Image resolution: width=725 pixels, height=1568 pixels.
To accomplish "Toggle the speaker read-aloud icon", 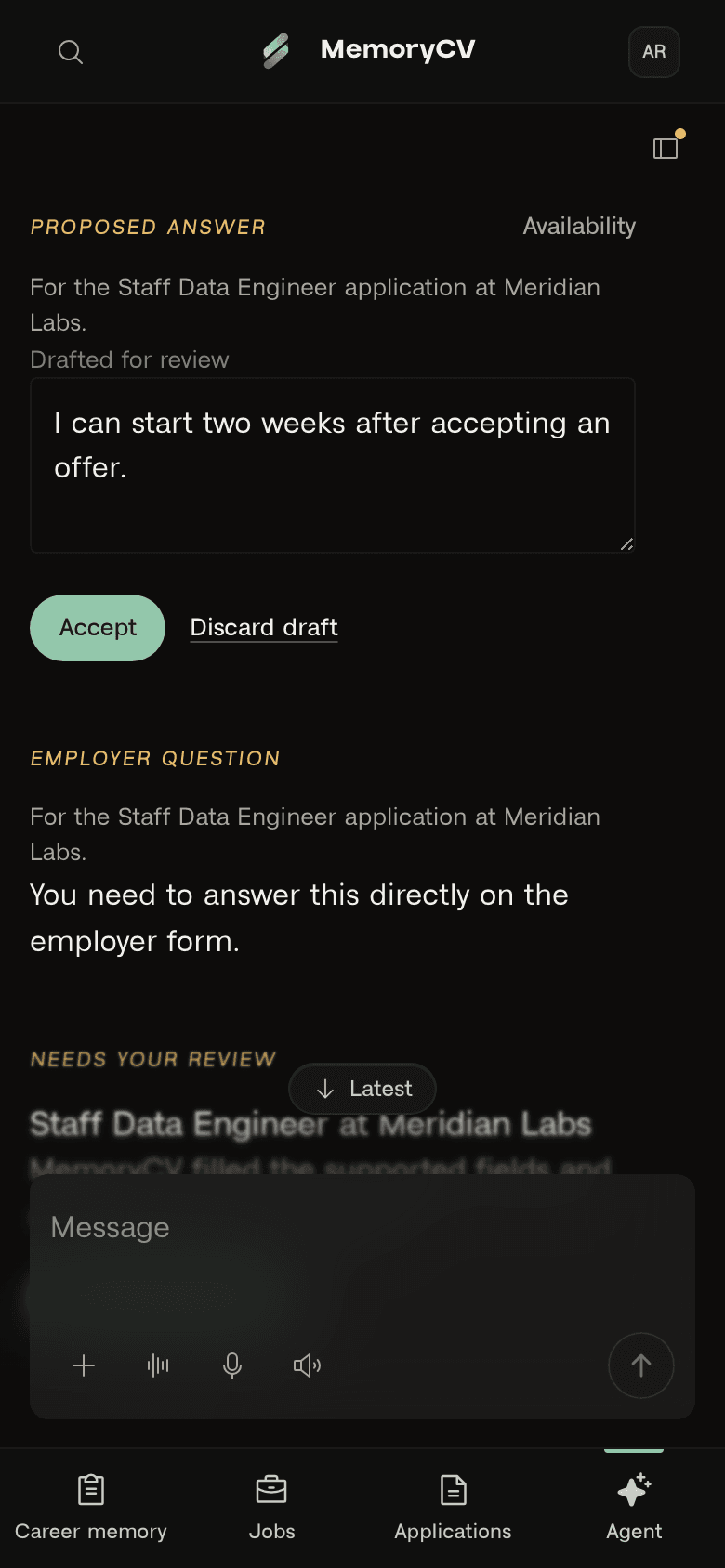I will tap(307, 1365).
